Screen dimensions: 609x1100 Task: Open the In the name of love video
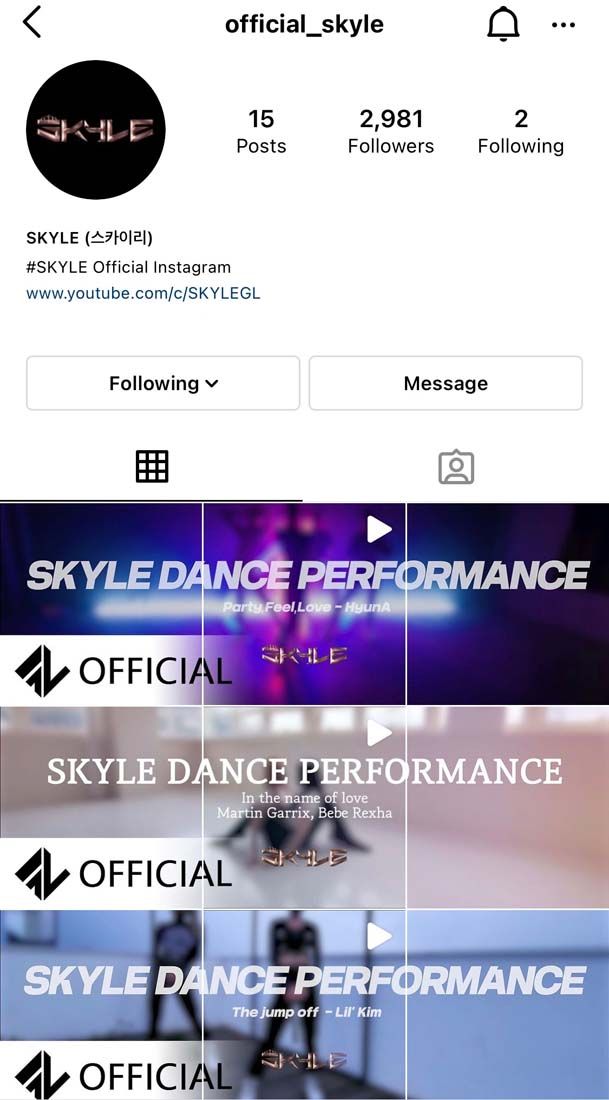(x=304, y=807)
